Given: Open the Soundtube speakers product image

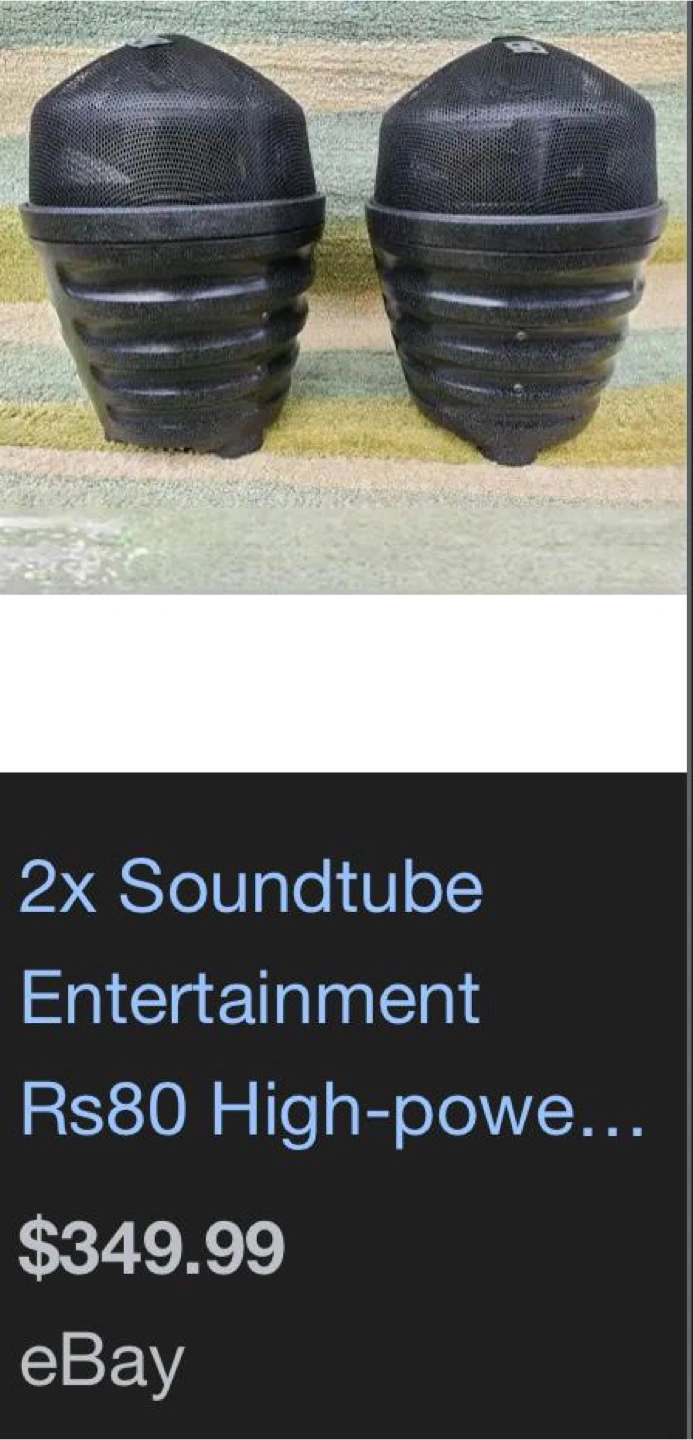Looking at the screenshot, I should pos(344,297).
